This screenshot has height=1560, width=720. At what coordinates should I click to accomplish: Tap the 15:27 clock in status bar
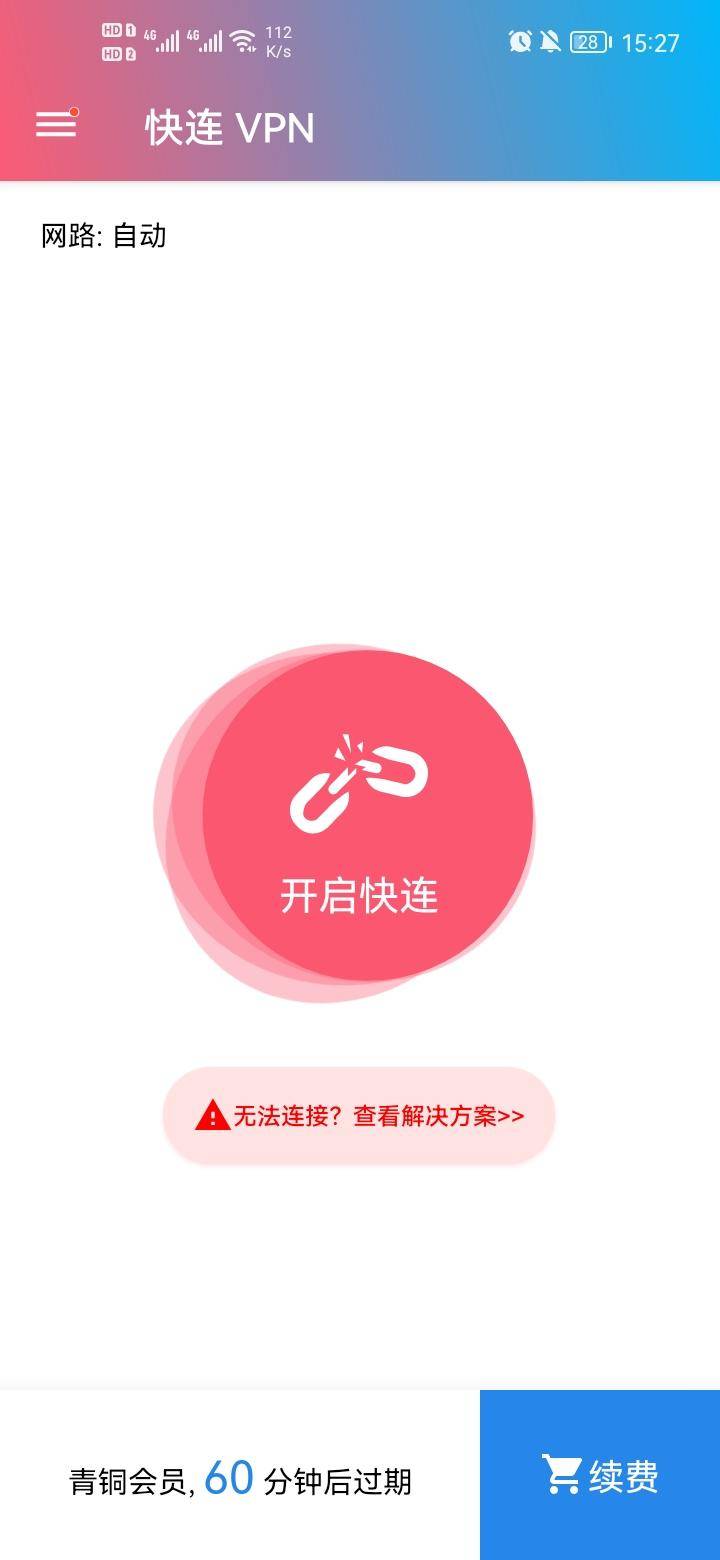[650, 42]
